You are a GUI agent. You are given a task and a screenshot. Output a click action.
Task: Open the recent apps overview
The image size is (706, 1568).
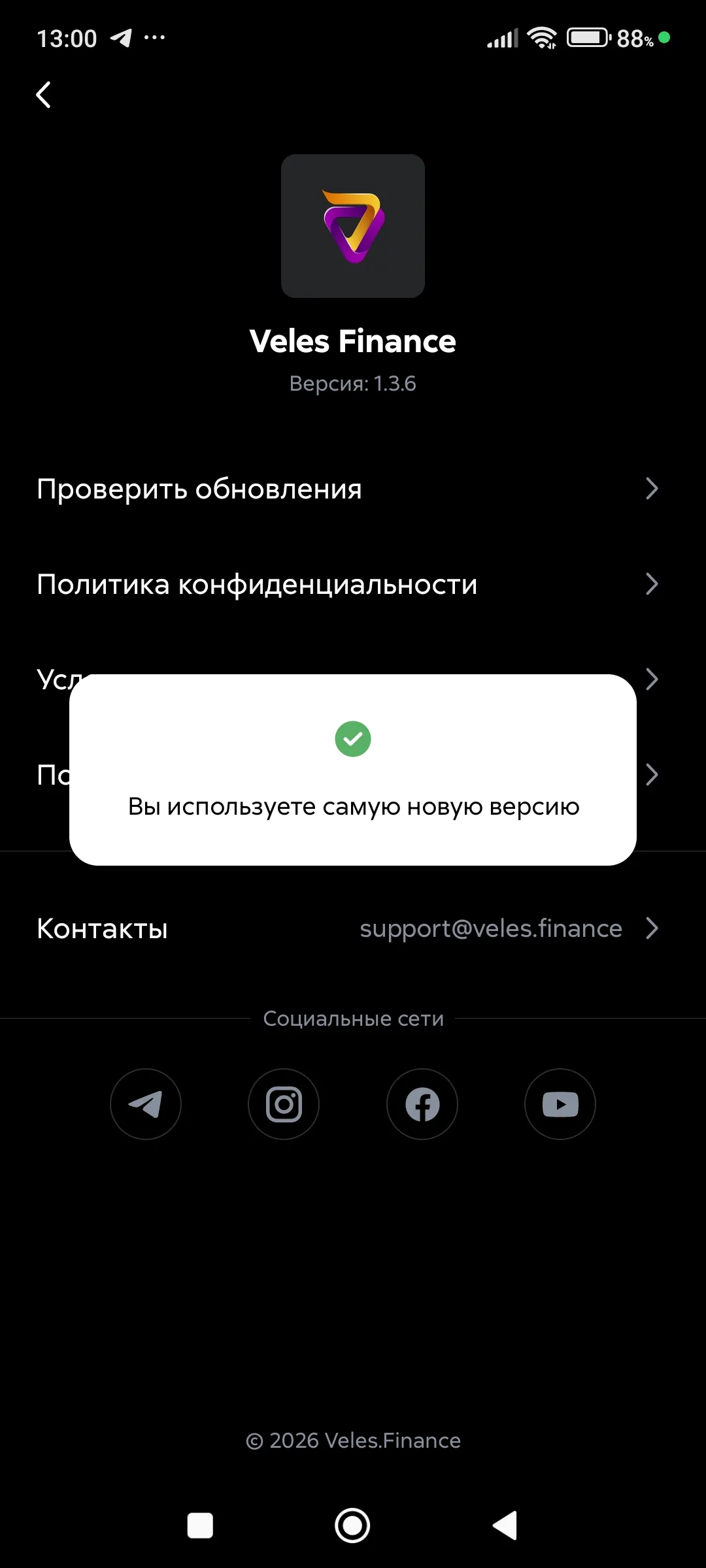pos(200,1526)
